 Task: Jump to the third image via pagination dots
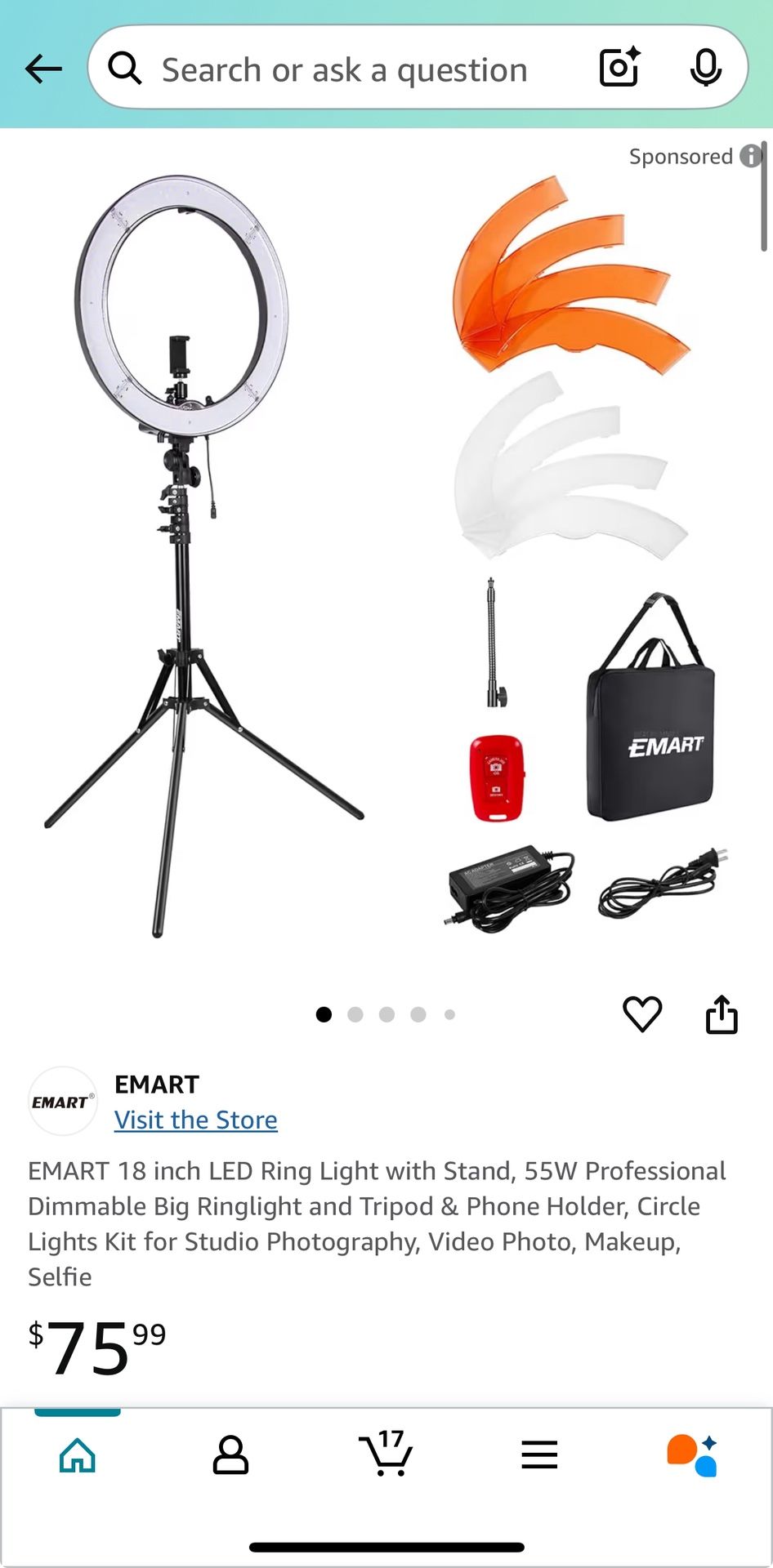pos(387,1014)
